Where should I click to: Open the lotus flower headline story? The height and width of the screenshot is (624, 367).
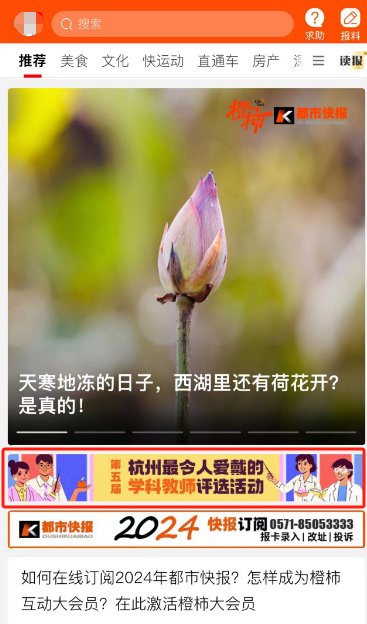[x=186, y=266]
